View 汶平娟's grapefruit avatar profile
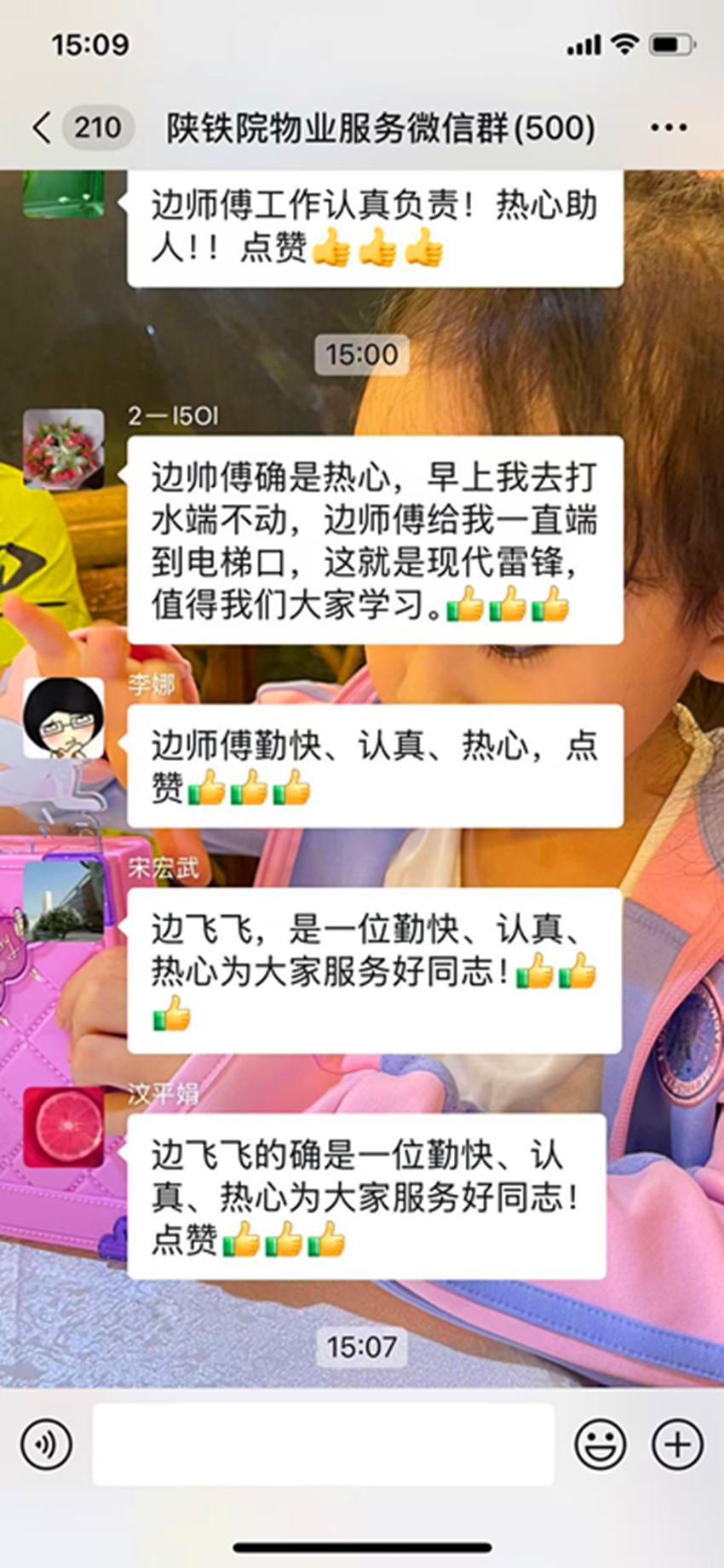Viewport: 724px width, 1568px height. pos(63,1126)
